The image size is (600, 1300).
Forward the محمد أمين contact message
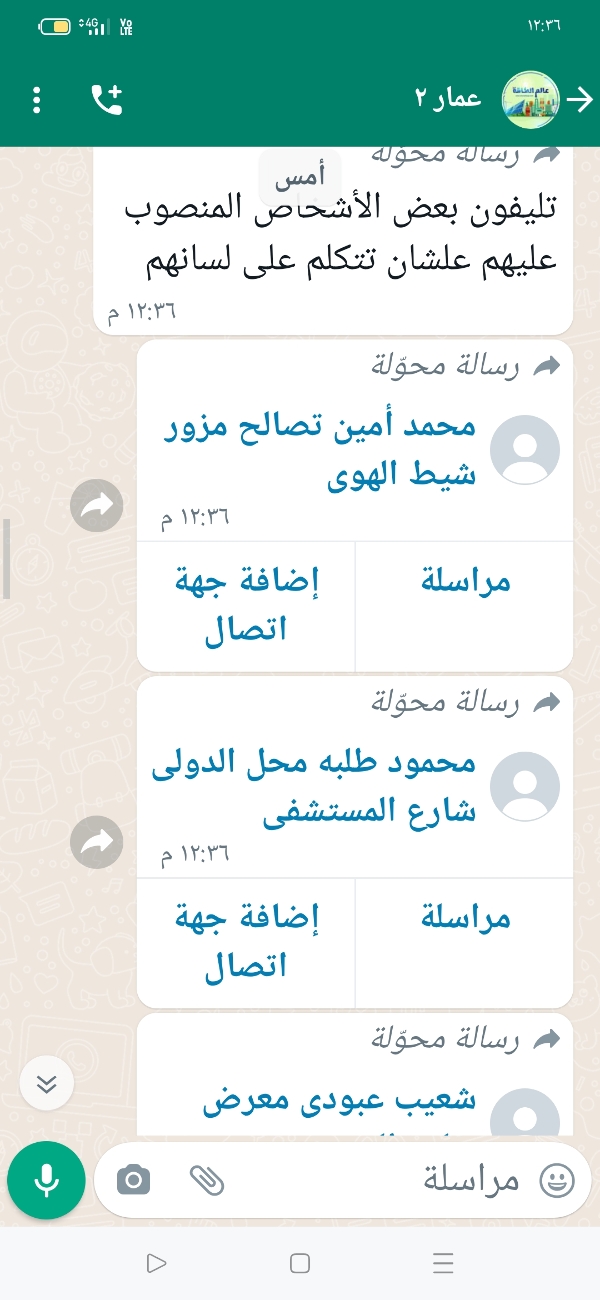[96, 508]
